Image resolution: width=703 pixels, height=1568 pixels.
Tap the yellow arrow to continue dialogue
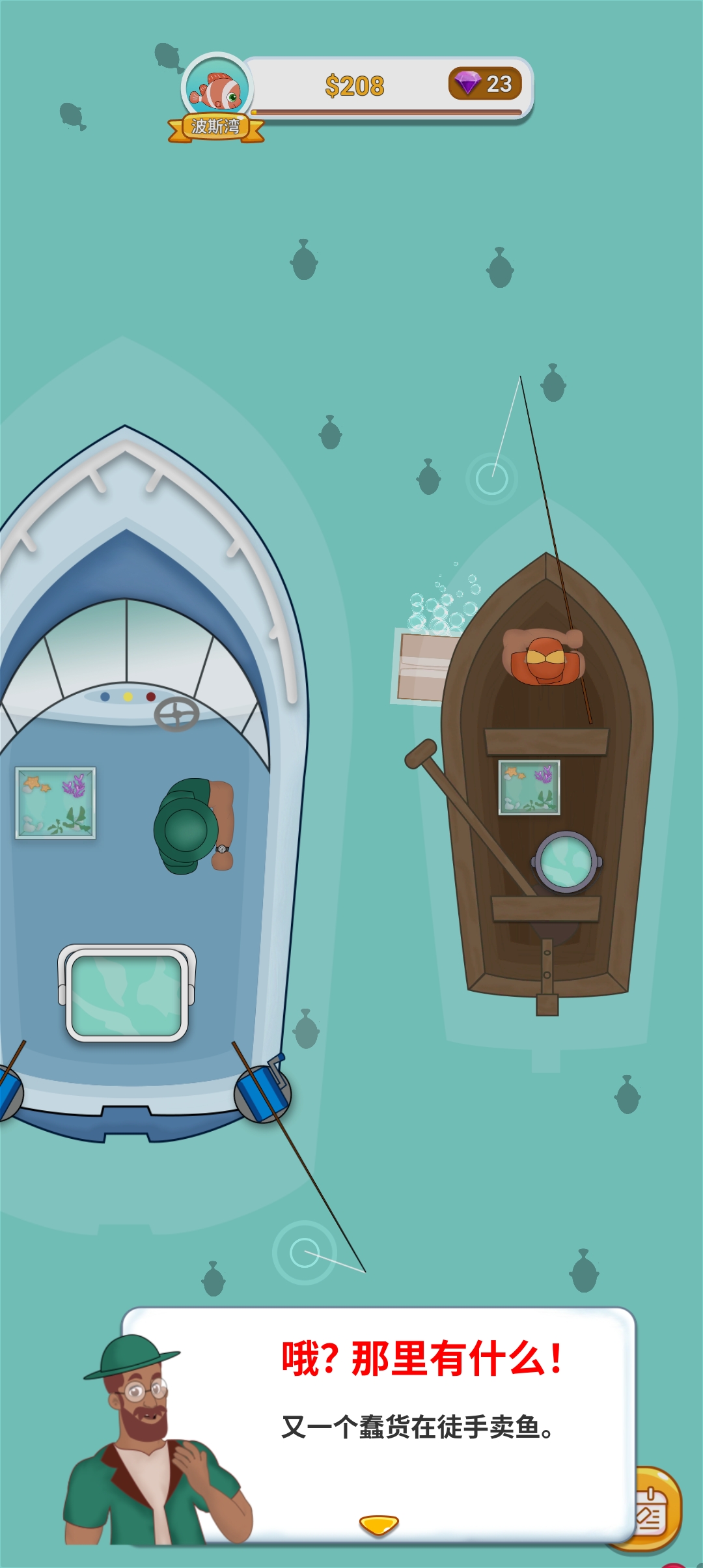(379, 1524)
